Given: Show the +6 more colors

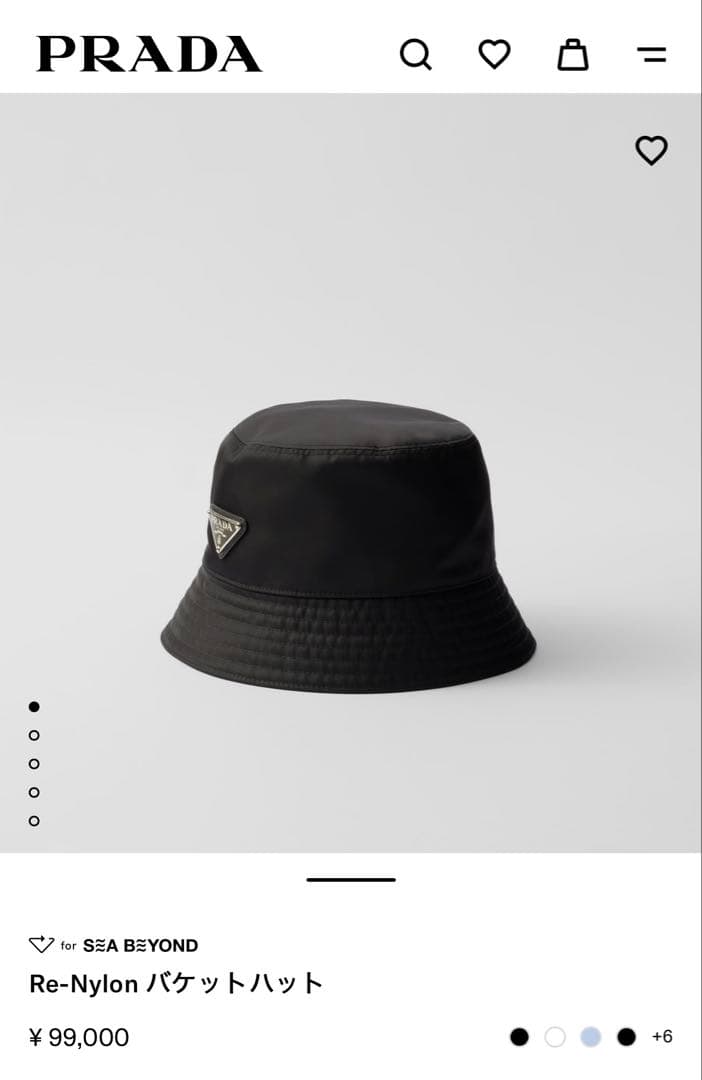Looking at the screenshot, I should [662, 1037].
